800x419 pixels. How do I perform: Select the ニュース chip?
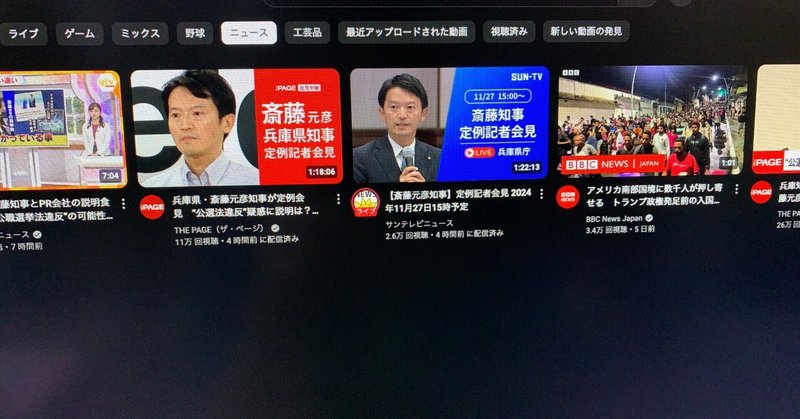(x=249, y=32)
